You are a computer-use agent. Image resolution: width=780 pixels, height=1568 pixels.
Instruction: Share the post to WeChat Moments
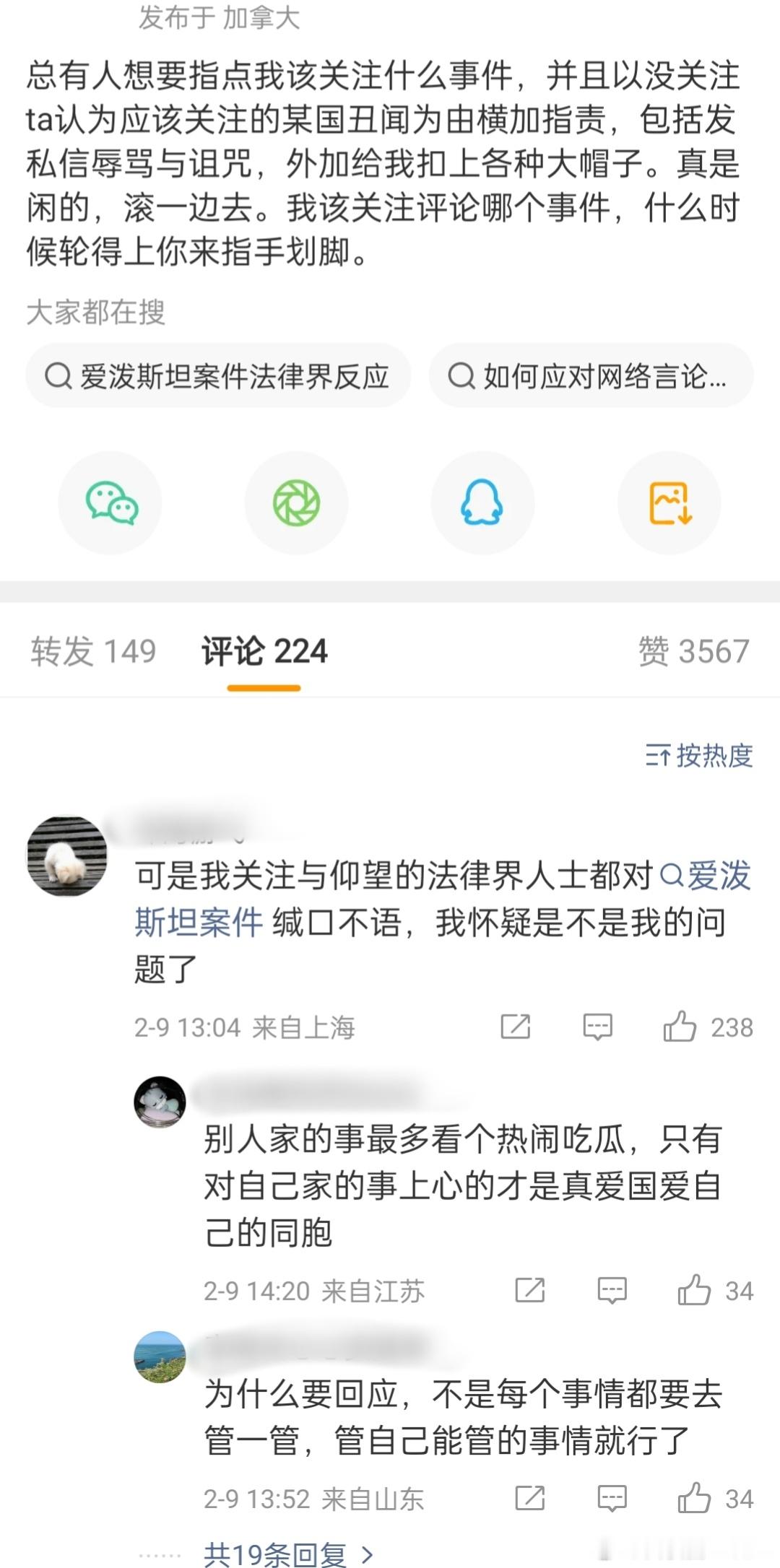296,503
